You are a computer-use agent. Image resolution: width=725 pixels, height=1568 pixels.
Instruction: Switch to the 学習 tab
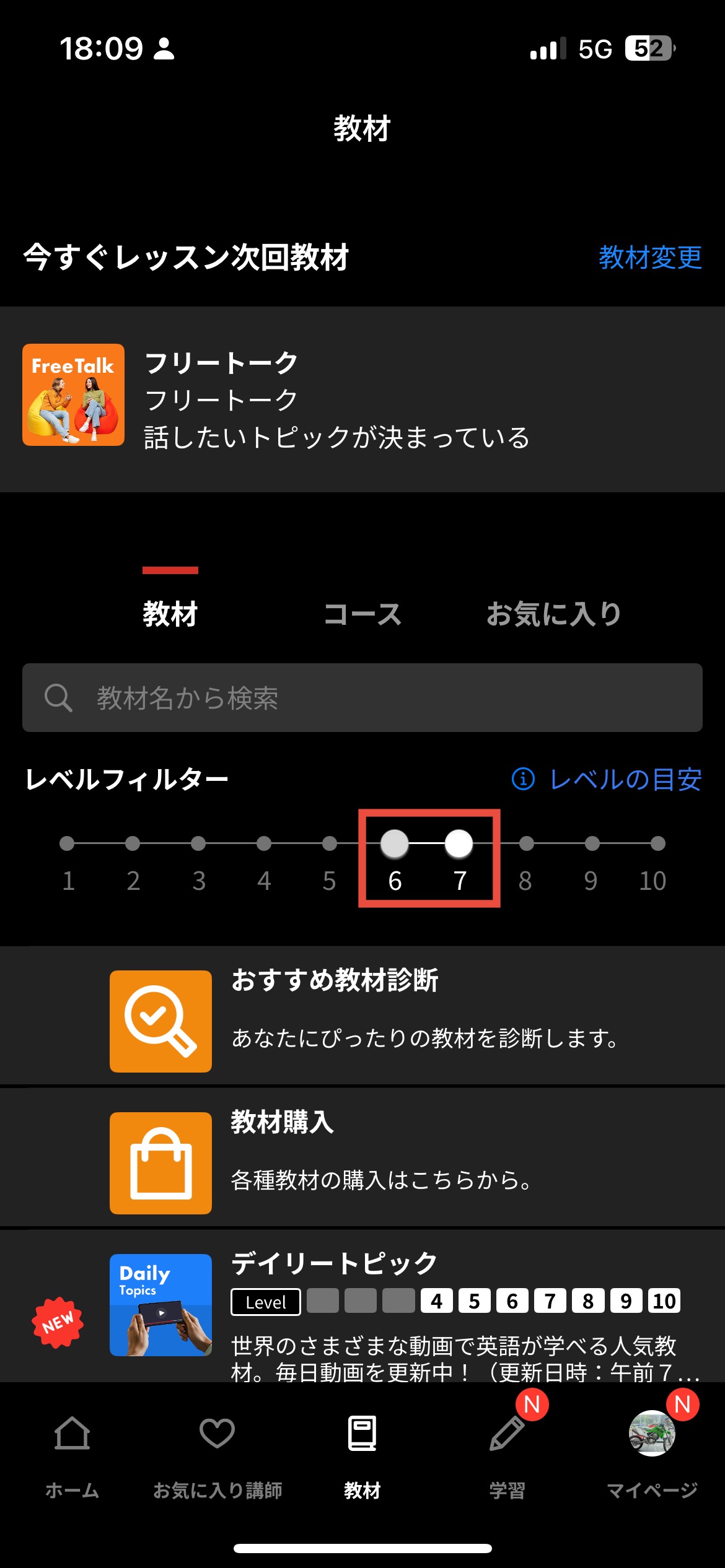507,1455
